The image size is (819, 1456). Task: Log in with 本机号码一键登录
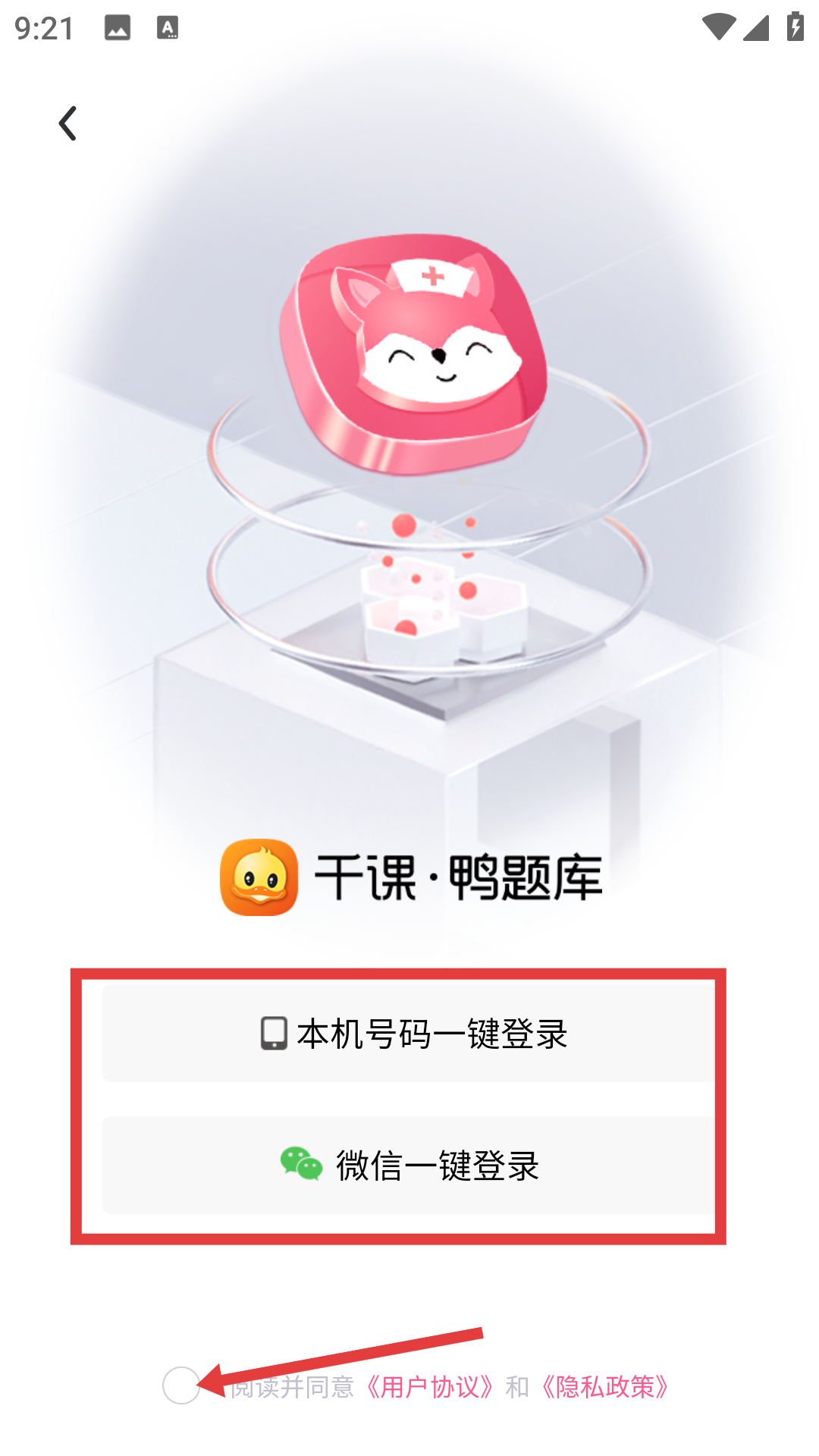[413, 1034]
